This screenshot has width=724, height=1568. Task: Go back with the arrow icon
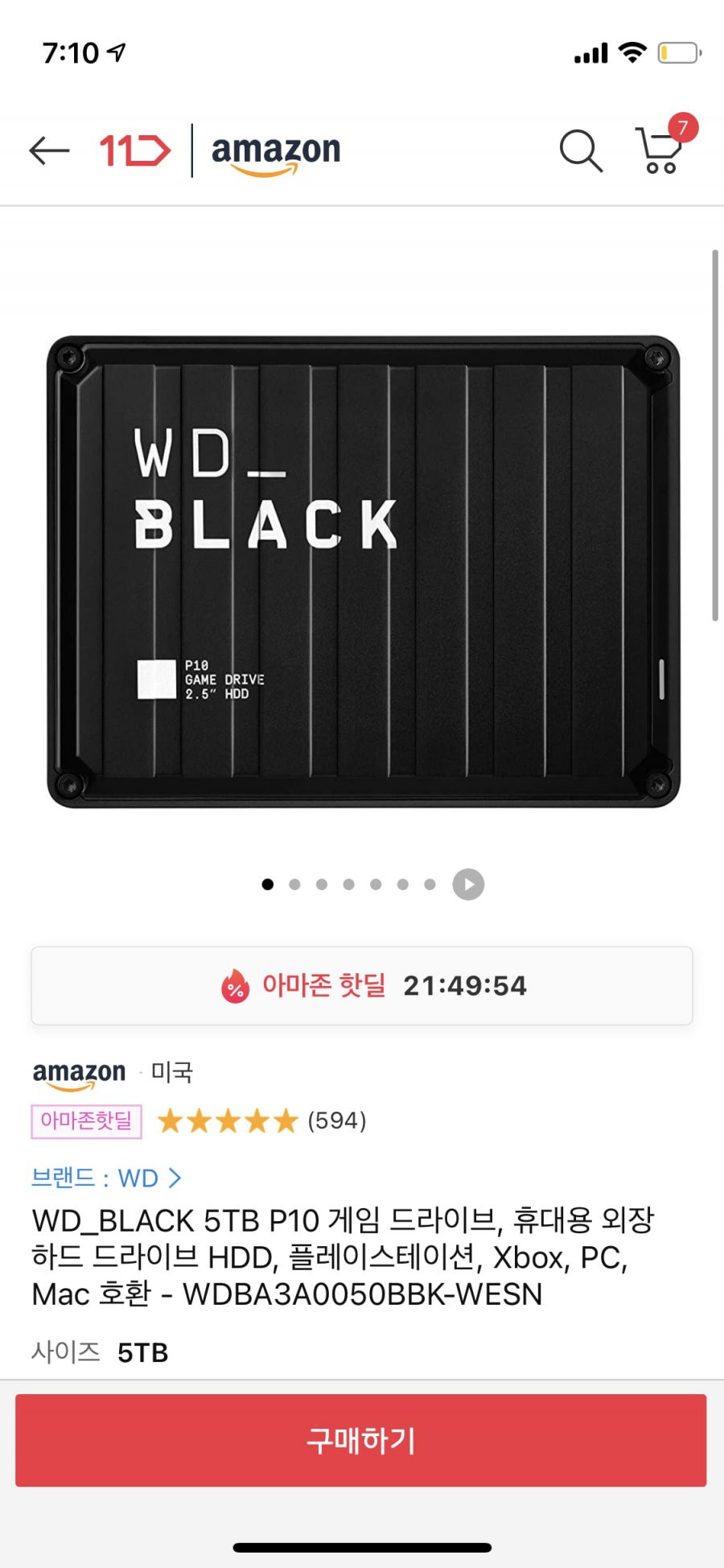click(x=49, y=151)
